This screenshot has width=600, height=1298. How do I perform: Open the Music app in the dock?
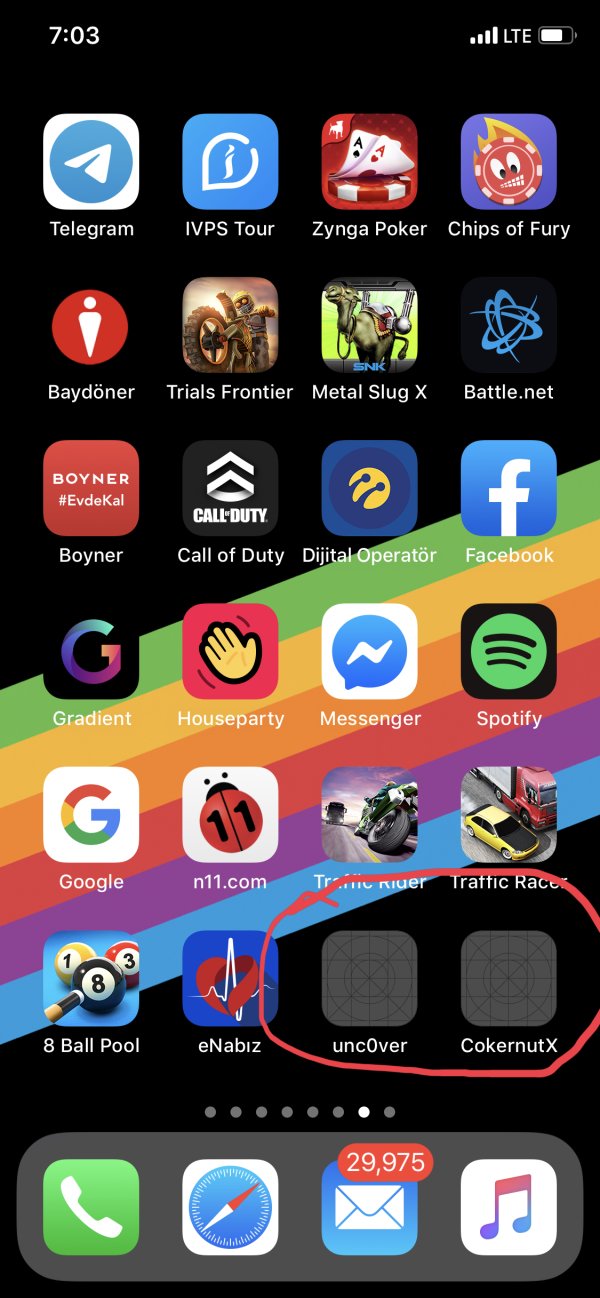508,1207
